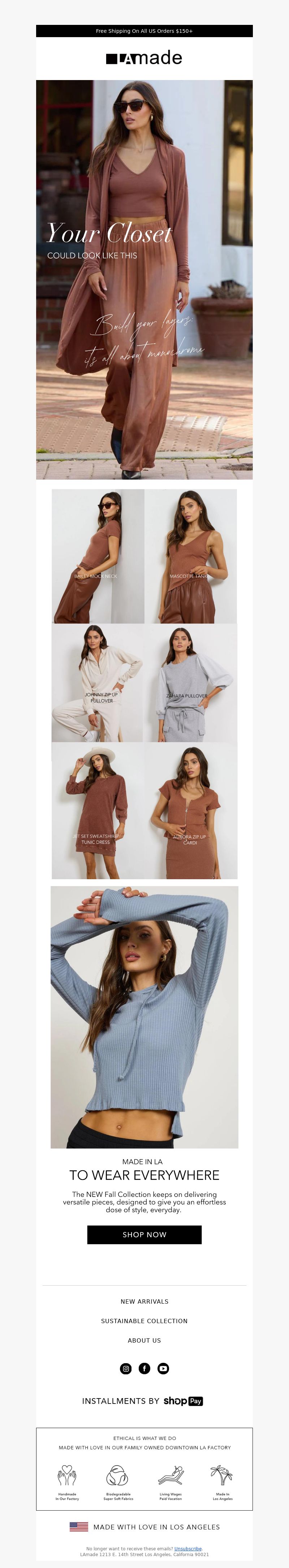This screenshot has height=1568, width=289.
Task: Tap the Unsubscribe link
Action: (188, 1549)
